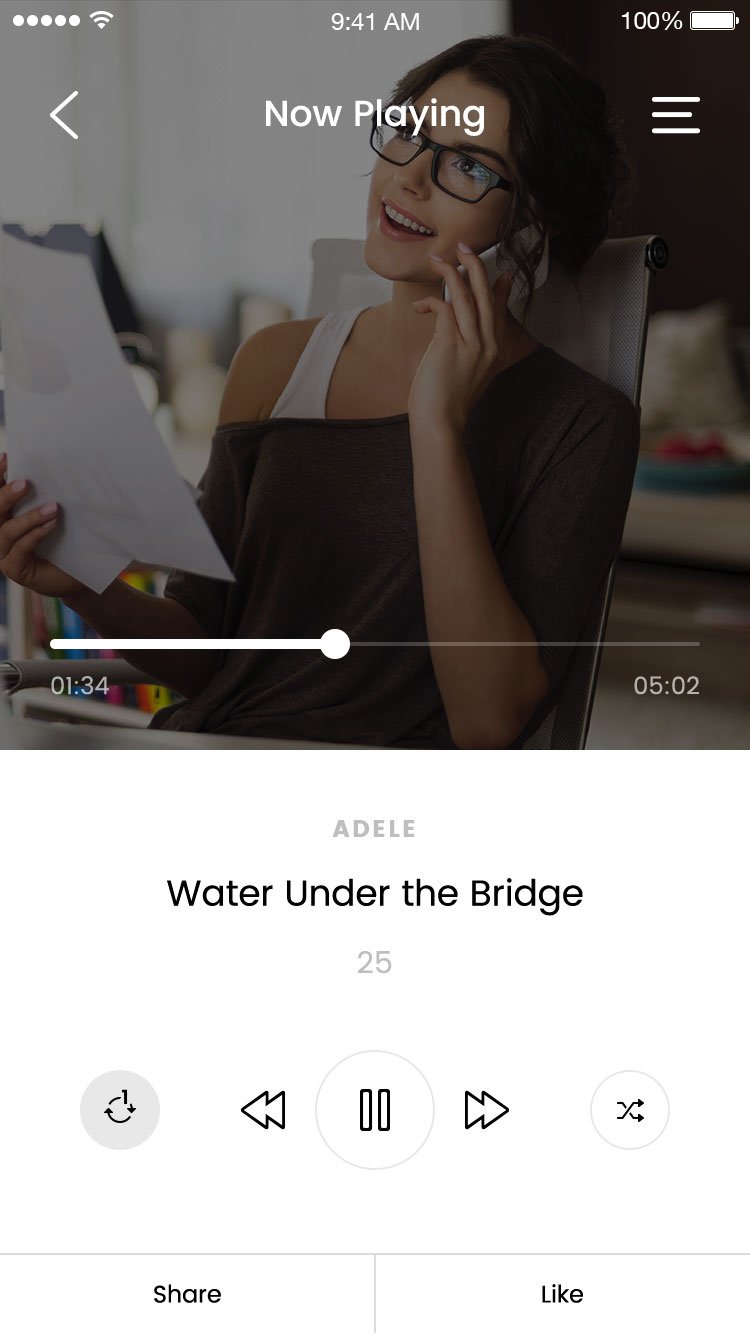The image size is (750, 1334).
Task: Toggle repeat-one mode
Action: coord(120,1110)
